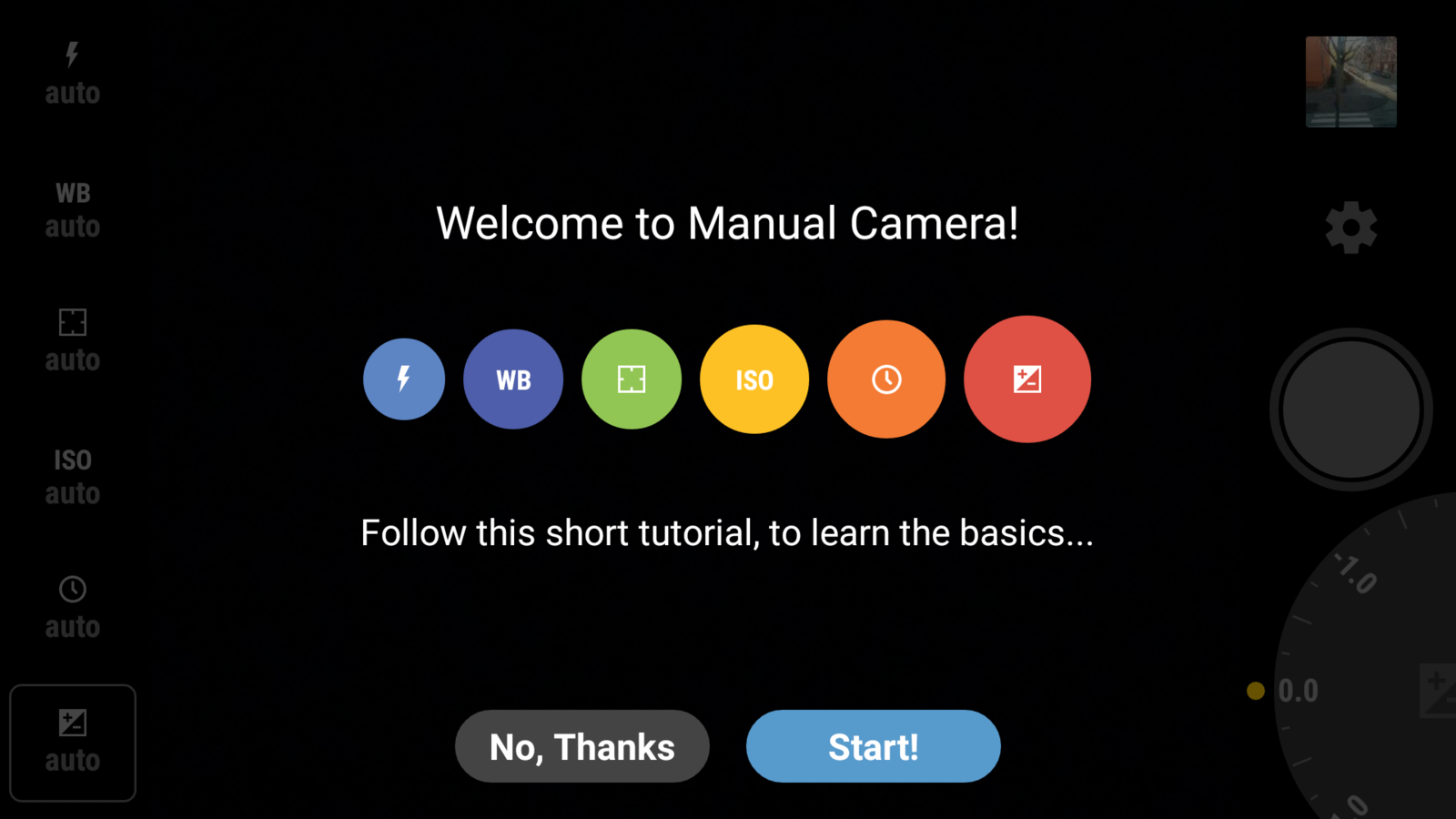Open the focus auto setting
This screenshot has width=1456, height=819.
73,341
